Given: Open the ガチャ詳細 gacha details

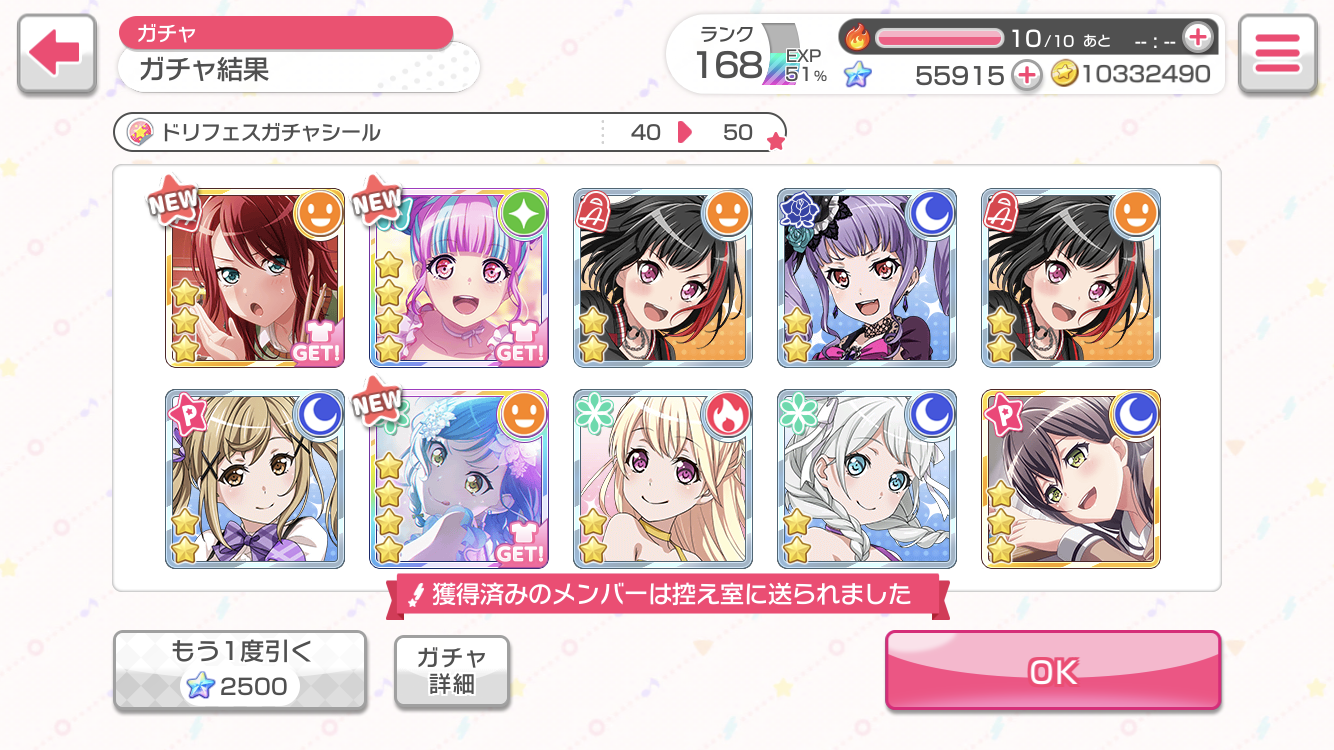Looking at the screenshot, I should click(x=451, y=671).
